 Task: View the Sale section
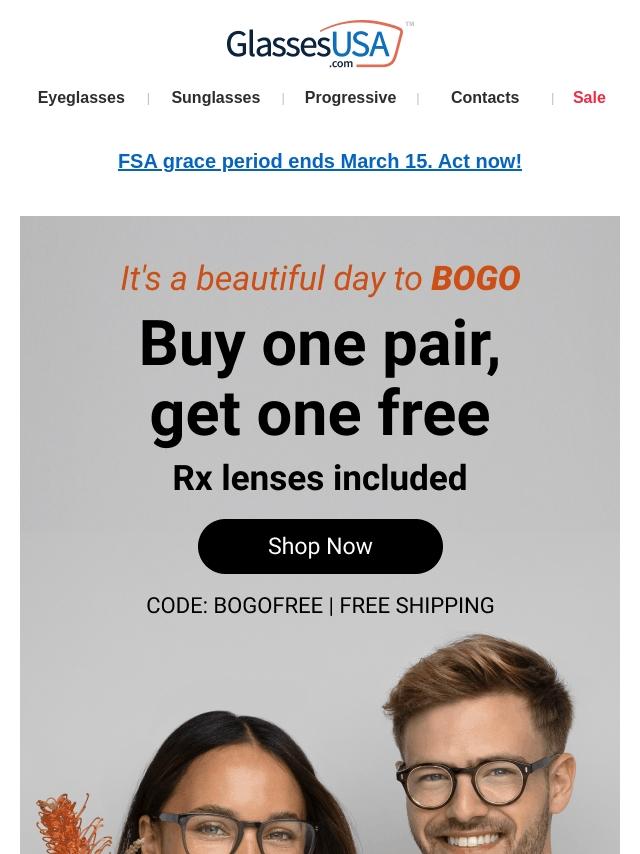point(588,98)
